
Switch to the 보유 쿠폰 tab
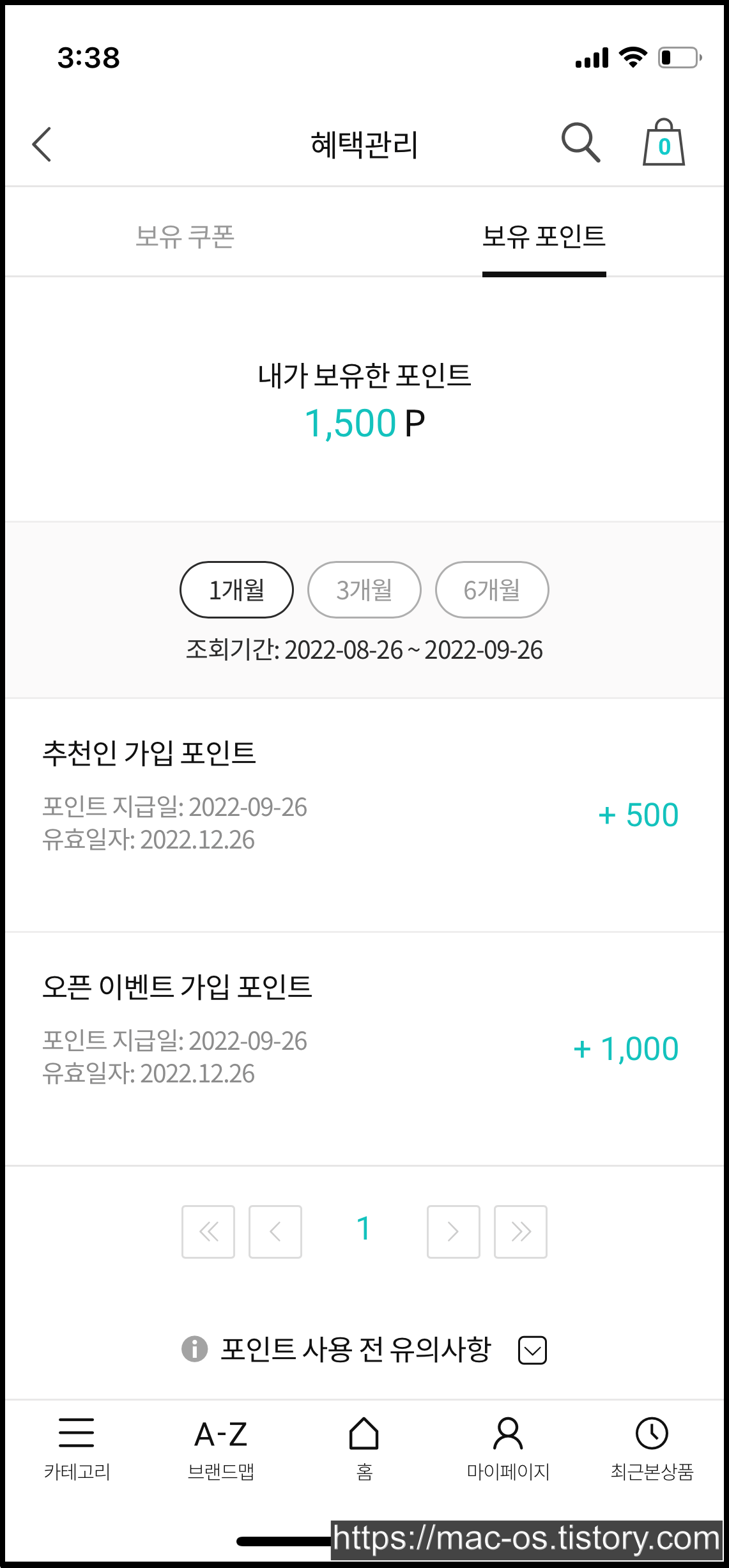[185, 236]
